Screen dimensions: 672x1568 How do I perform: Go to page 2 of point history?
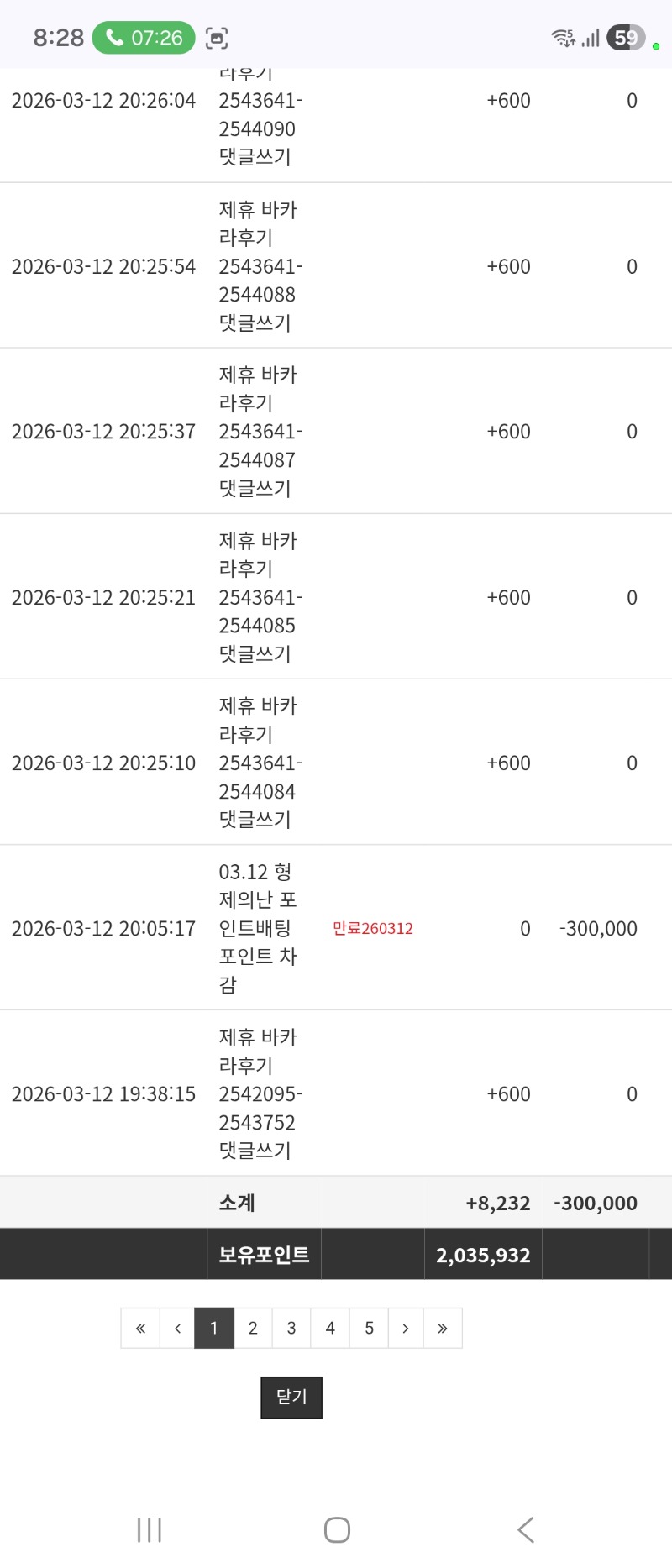[x=253, y=1328]
